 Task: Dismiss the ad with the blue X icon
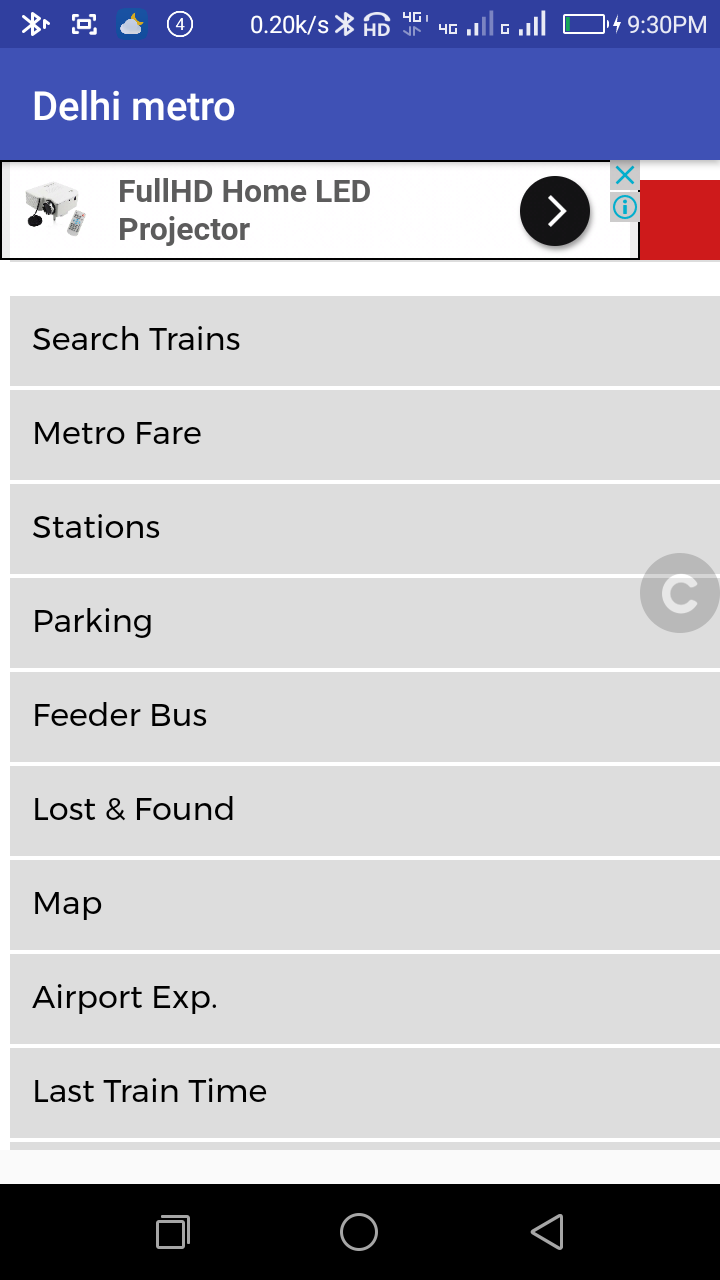(x=624, y=175)
